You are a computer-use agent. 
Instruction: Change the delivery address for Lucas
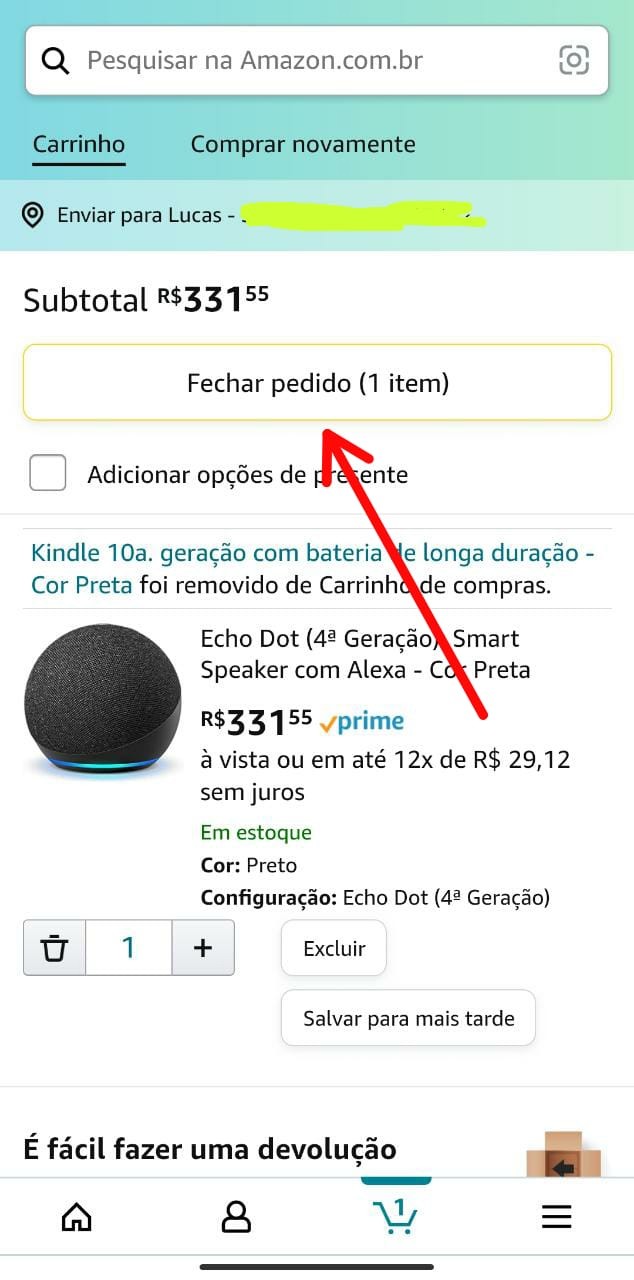click(x=250, y=215)
